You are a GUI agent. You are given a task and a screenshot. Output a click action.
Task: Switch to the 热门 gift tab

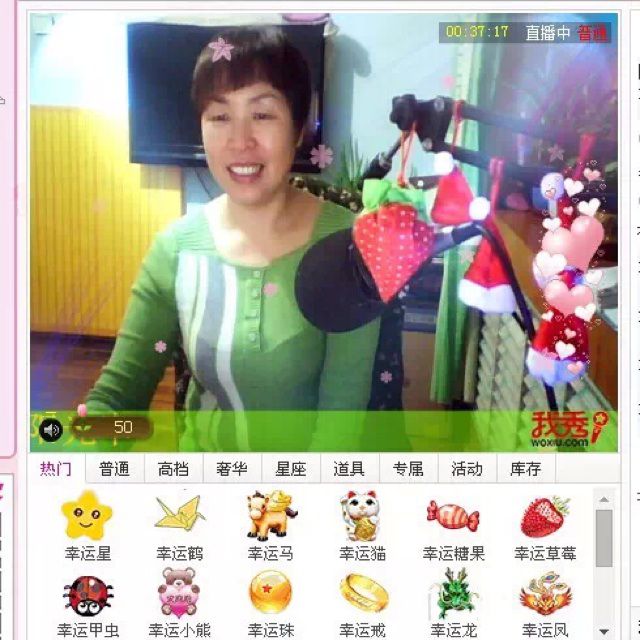point(56,469)
